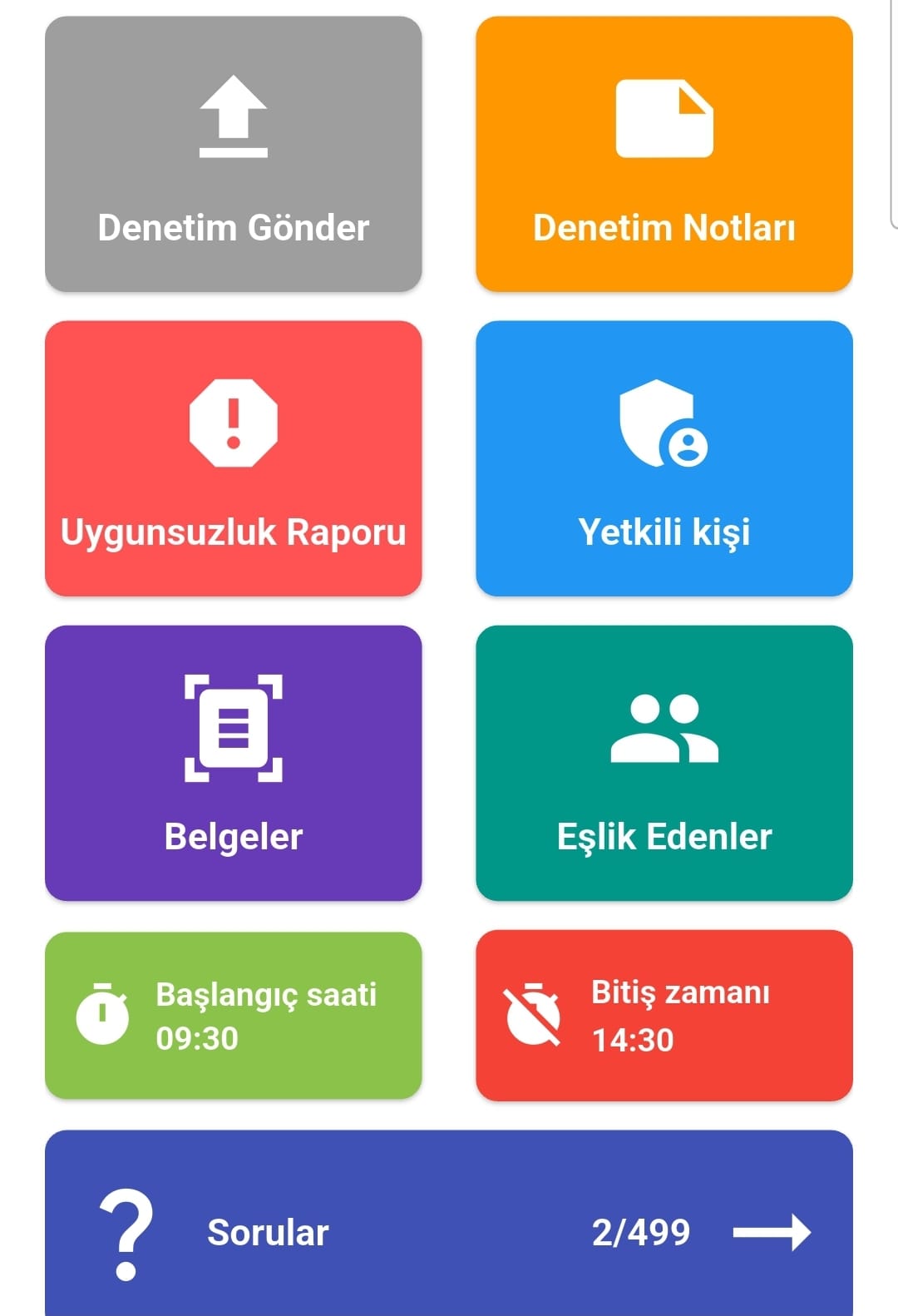Open Denetim Notları

[664, 155]
